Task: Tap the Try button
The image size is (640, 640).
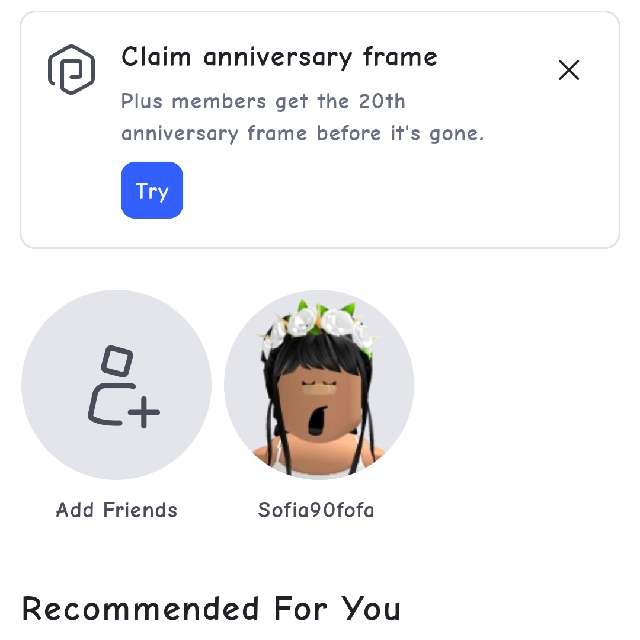Action: click(152, 190)
